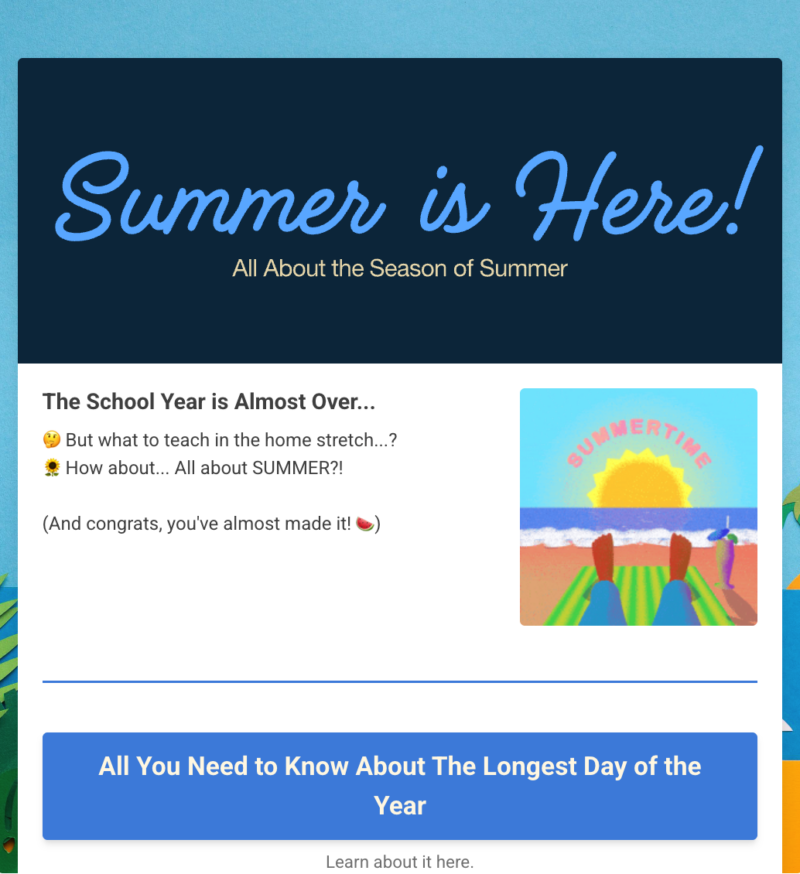Open the Longest Day of the Year button

coord(400,786)
